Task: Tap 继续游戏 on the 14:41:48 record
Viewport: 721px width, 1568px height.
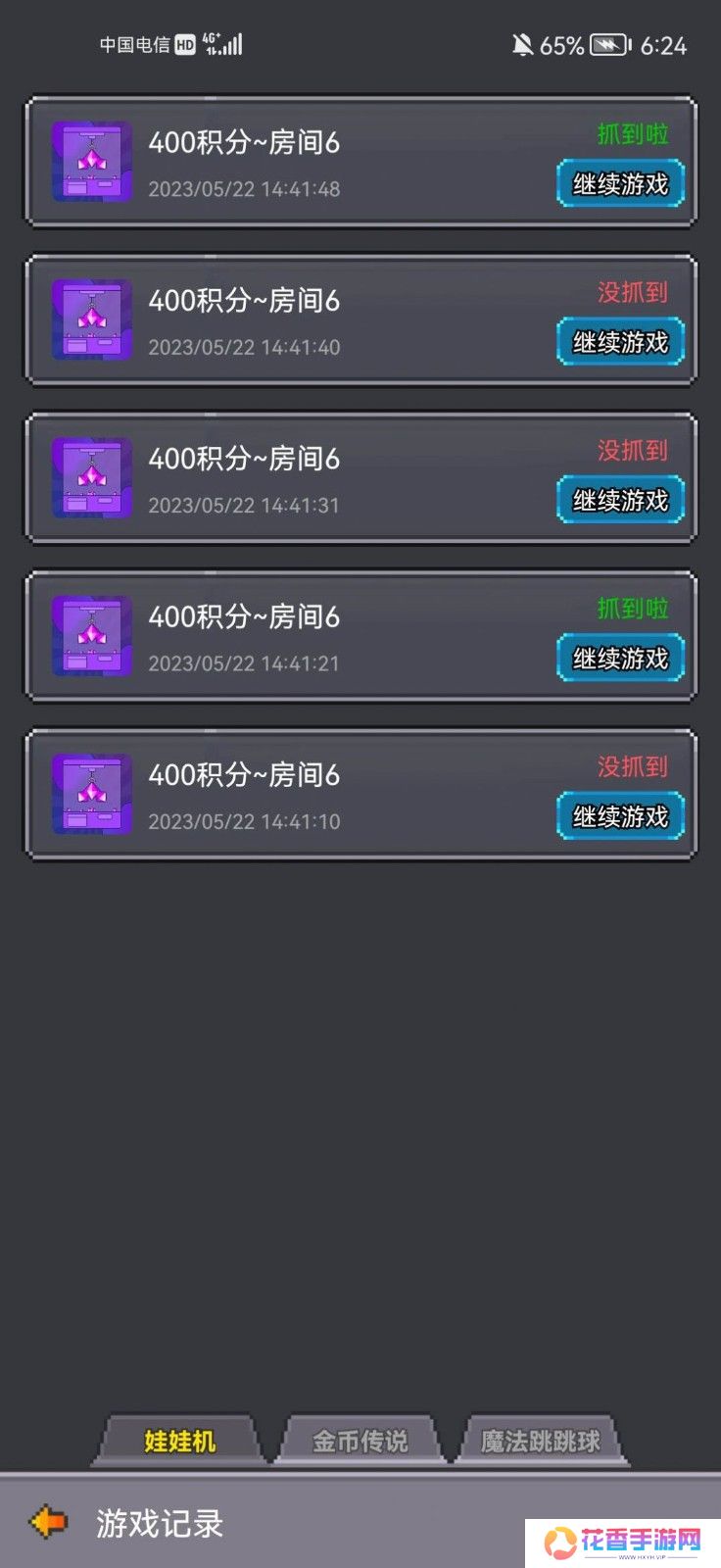Action: coord(620,183)
